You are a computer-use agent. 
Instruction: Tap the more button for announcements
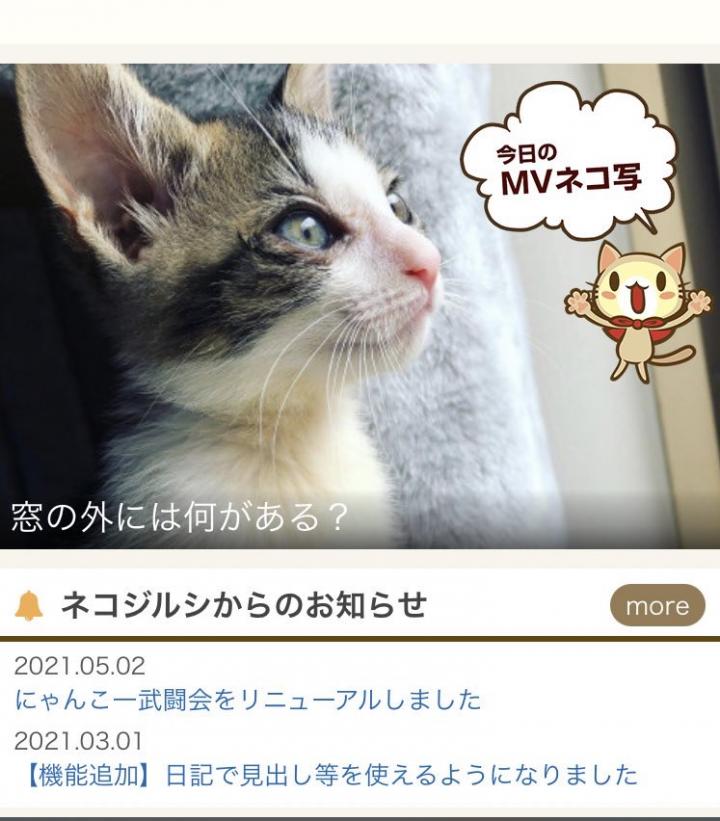[x=657, y=606]
